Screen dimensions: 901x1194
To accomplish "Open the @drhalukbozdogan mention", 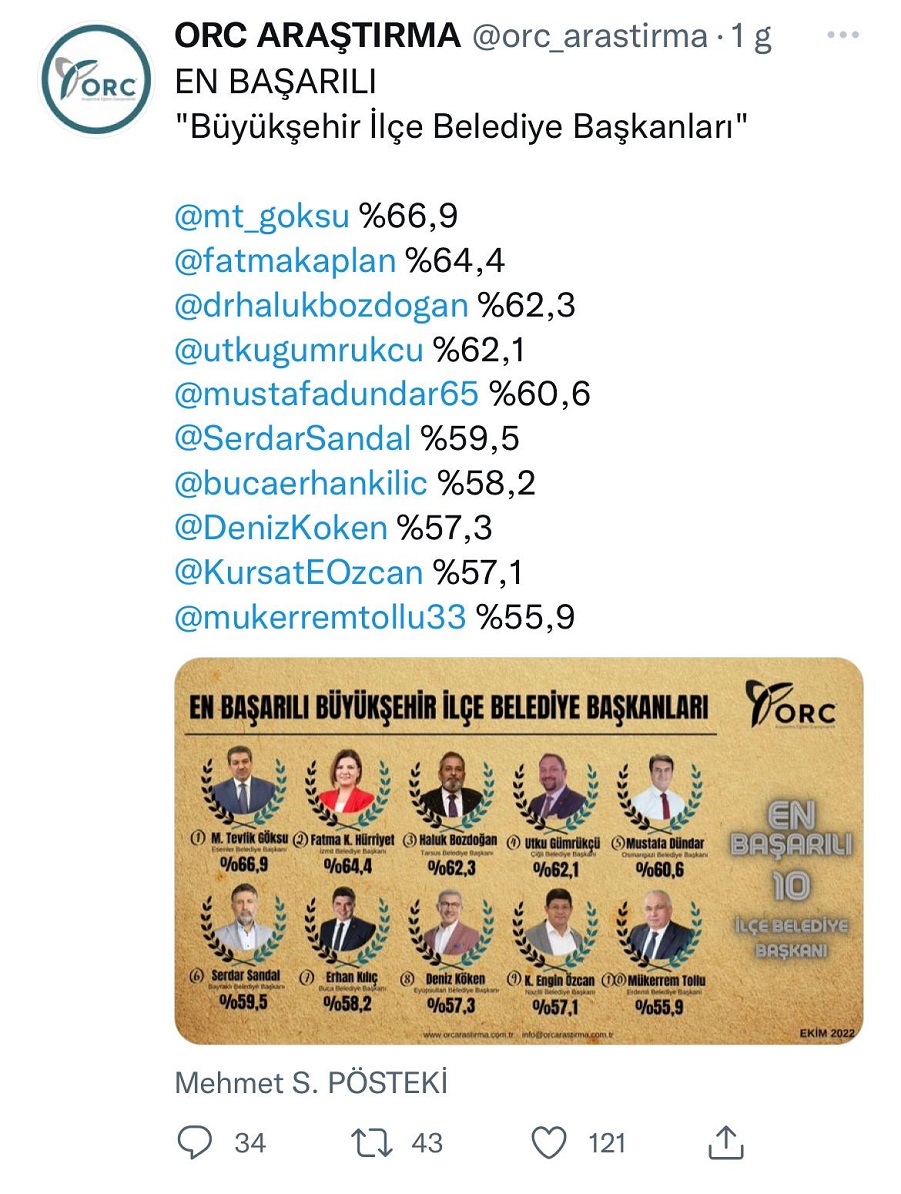I will [321, 306].
